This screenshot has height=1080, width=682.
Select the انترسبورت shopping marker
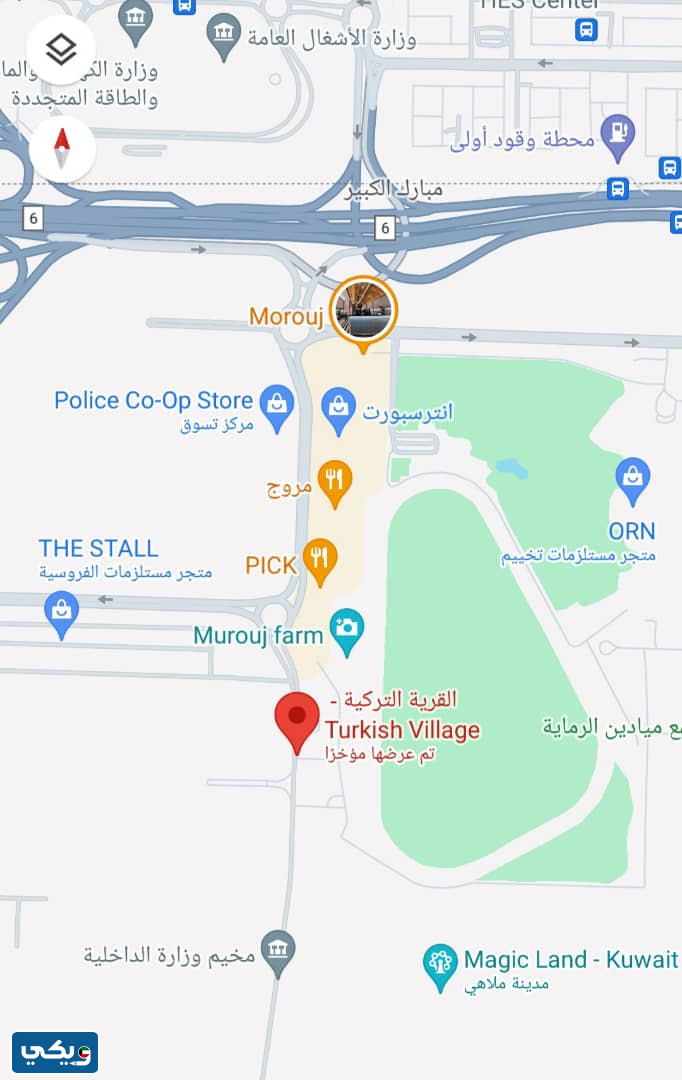pyautogui.click(x=339, y=407)
